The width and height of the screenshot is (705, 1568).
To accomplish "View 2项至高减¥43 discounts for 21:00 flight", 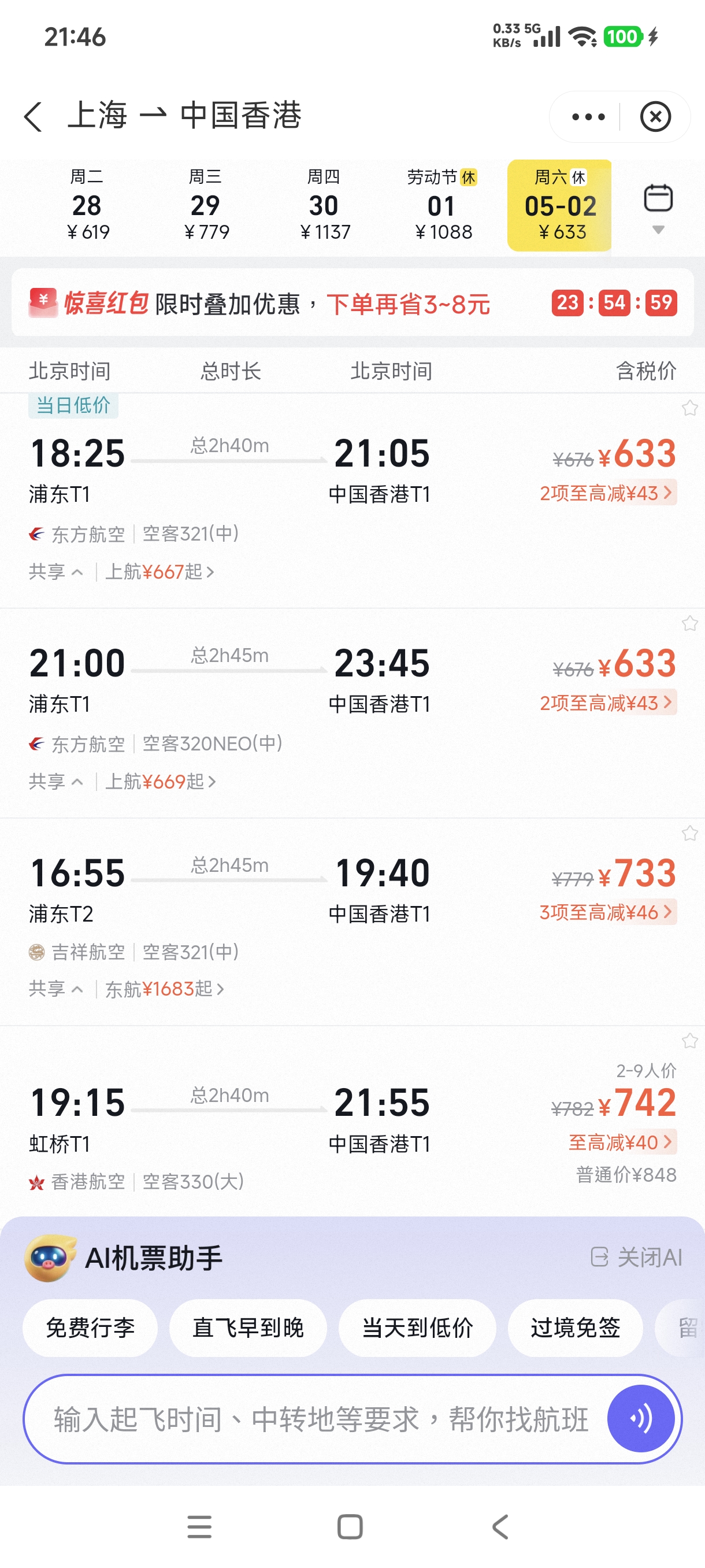I will 607,702.
